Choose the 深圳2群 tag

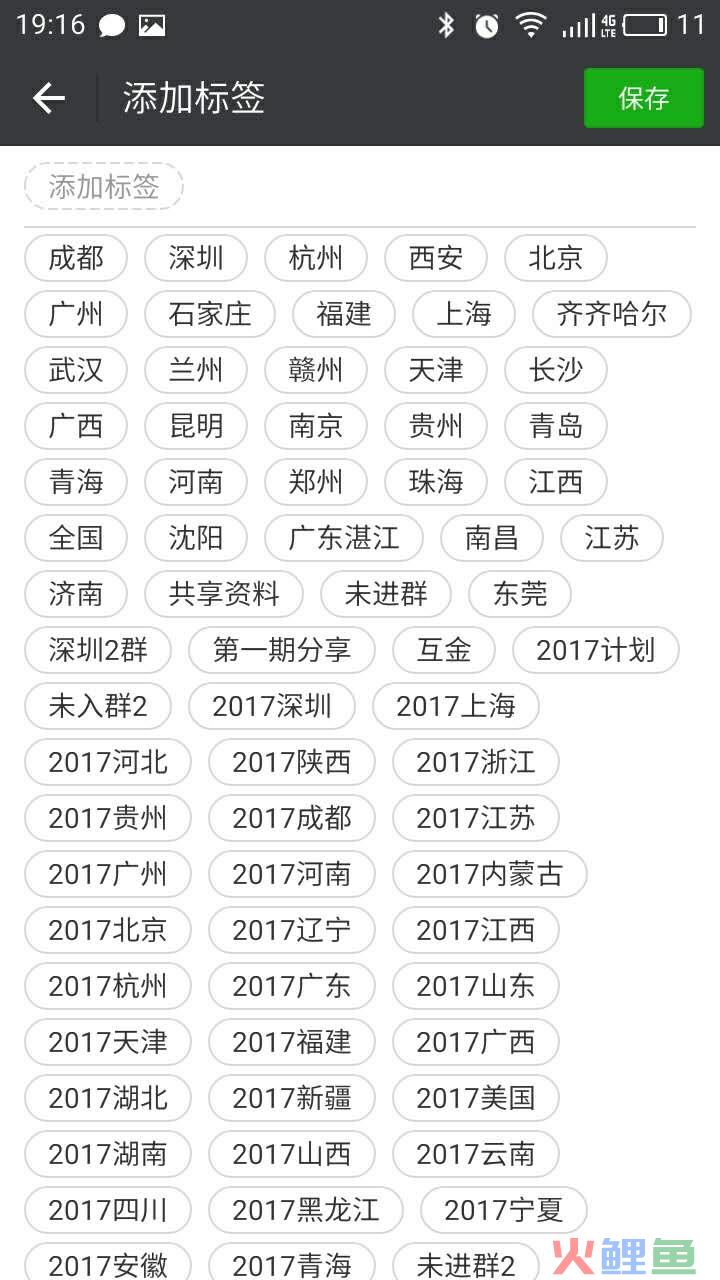point(98,651)
